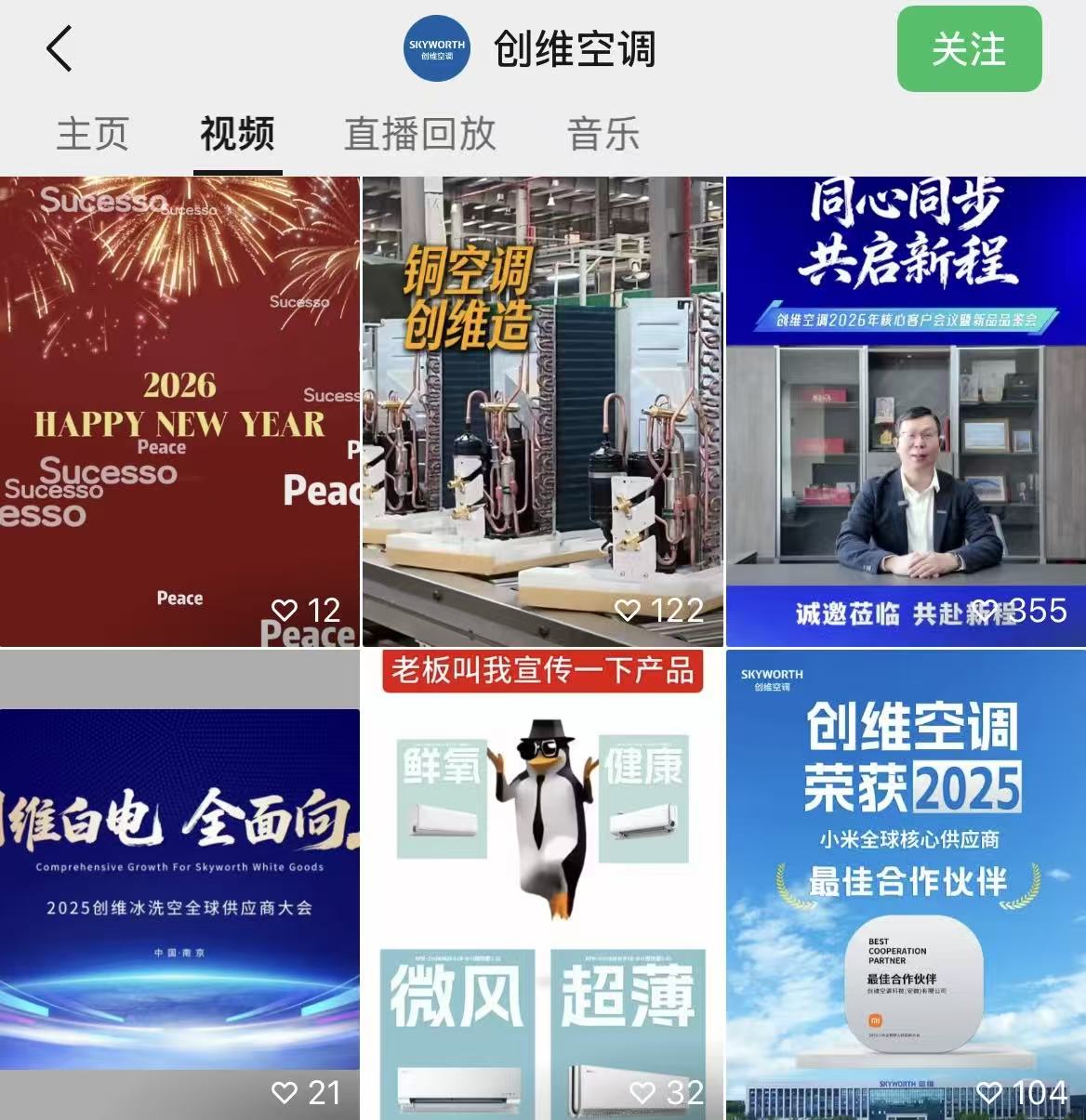Tap the heart icon showing 21 likes
The height and width of the screenshot is (1120, 1086).
284,1092
